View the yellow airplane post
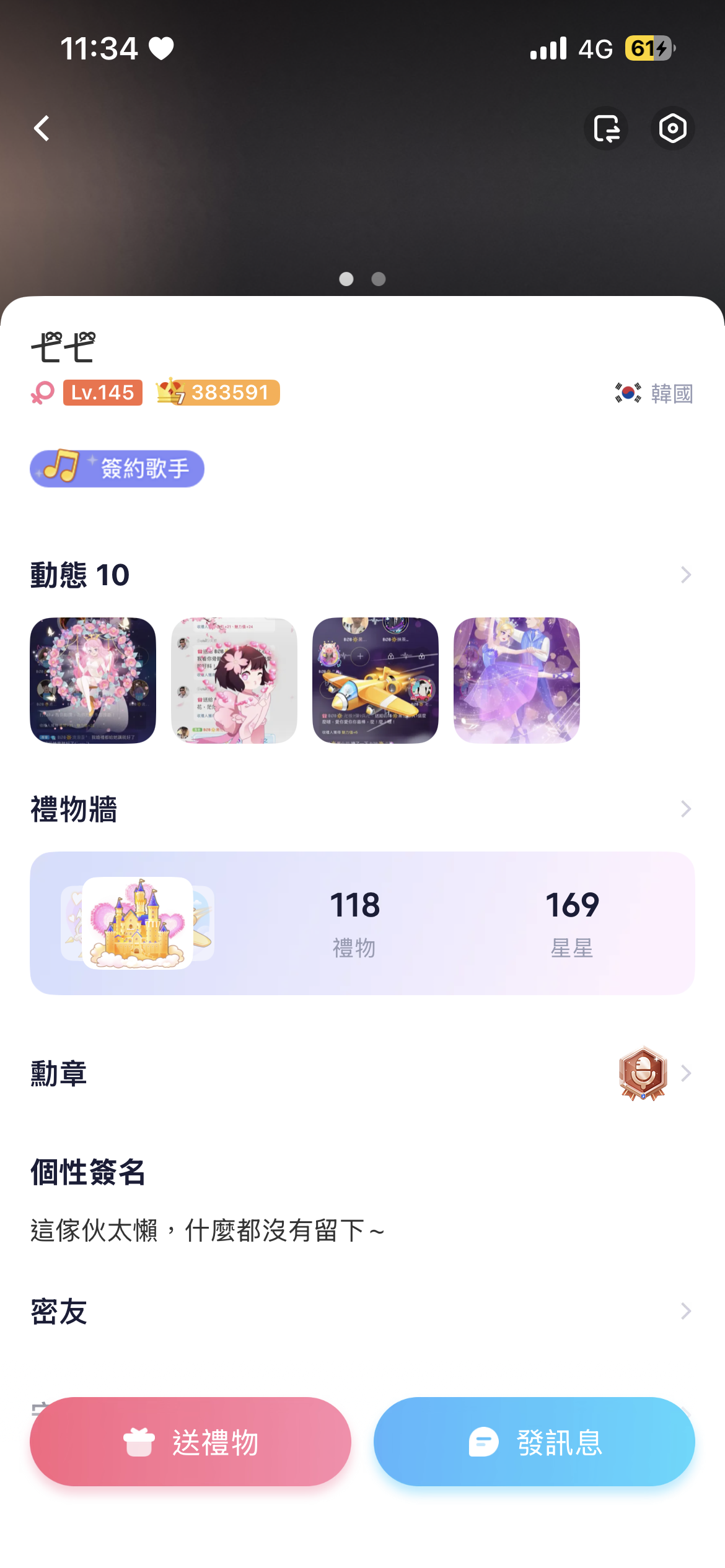 click(376, 680)
